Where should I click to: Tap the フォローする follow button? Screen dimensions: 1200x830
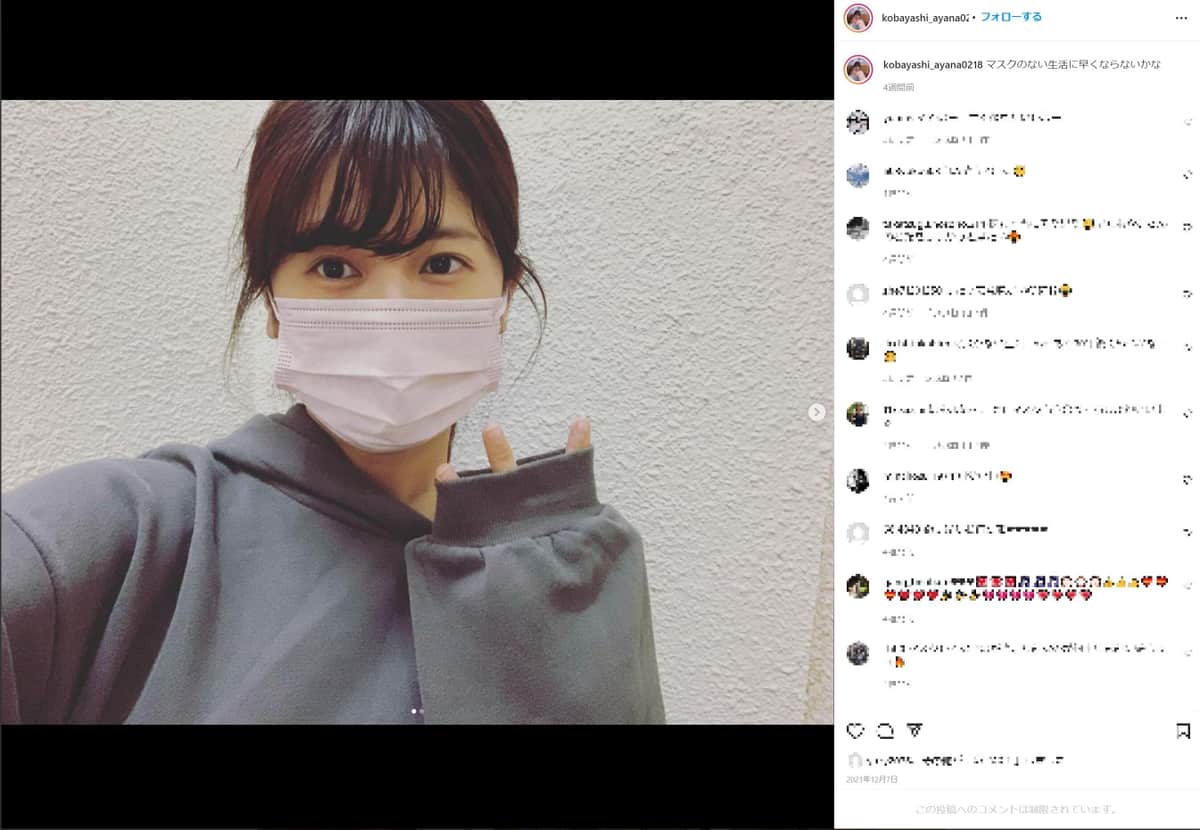(1012, 17)
